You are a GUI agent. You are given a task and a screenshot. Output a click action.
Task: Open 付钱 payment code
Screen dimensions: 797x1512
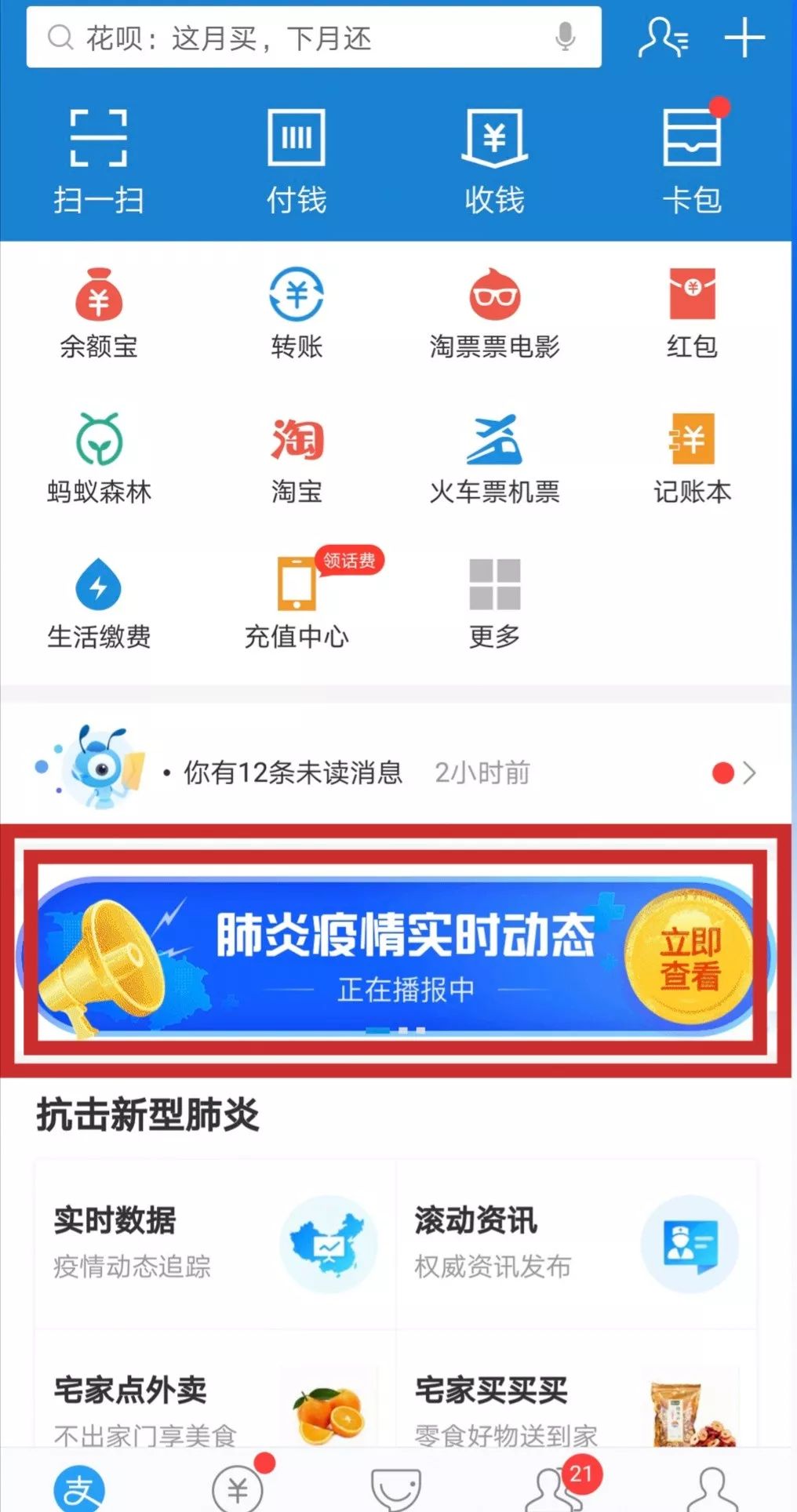[297, 162]
